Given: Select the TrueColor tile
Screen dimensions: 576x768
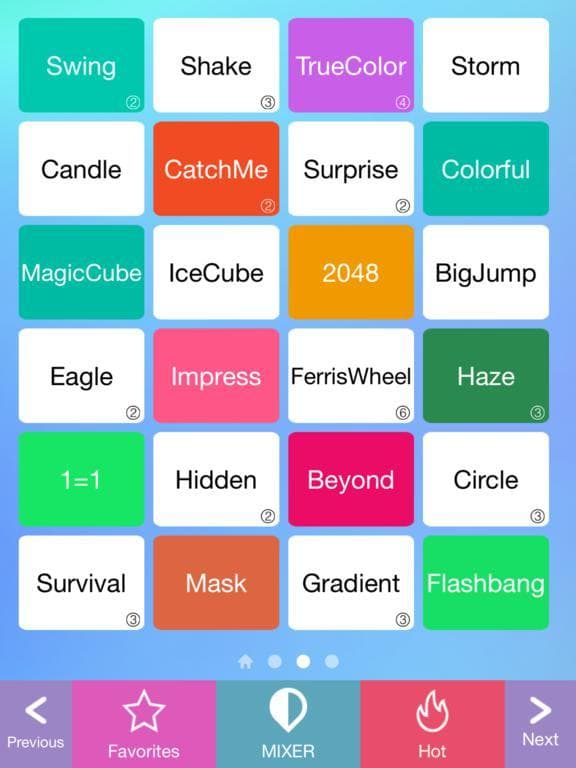Looking at the screenshot, I should 351,65.
